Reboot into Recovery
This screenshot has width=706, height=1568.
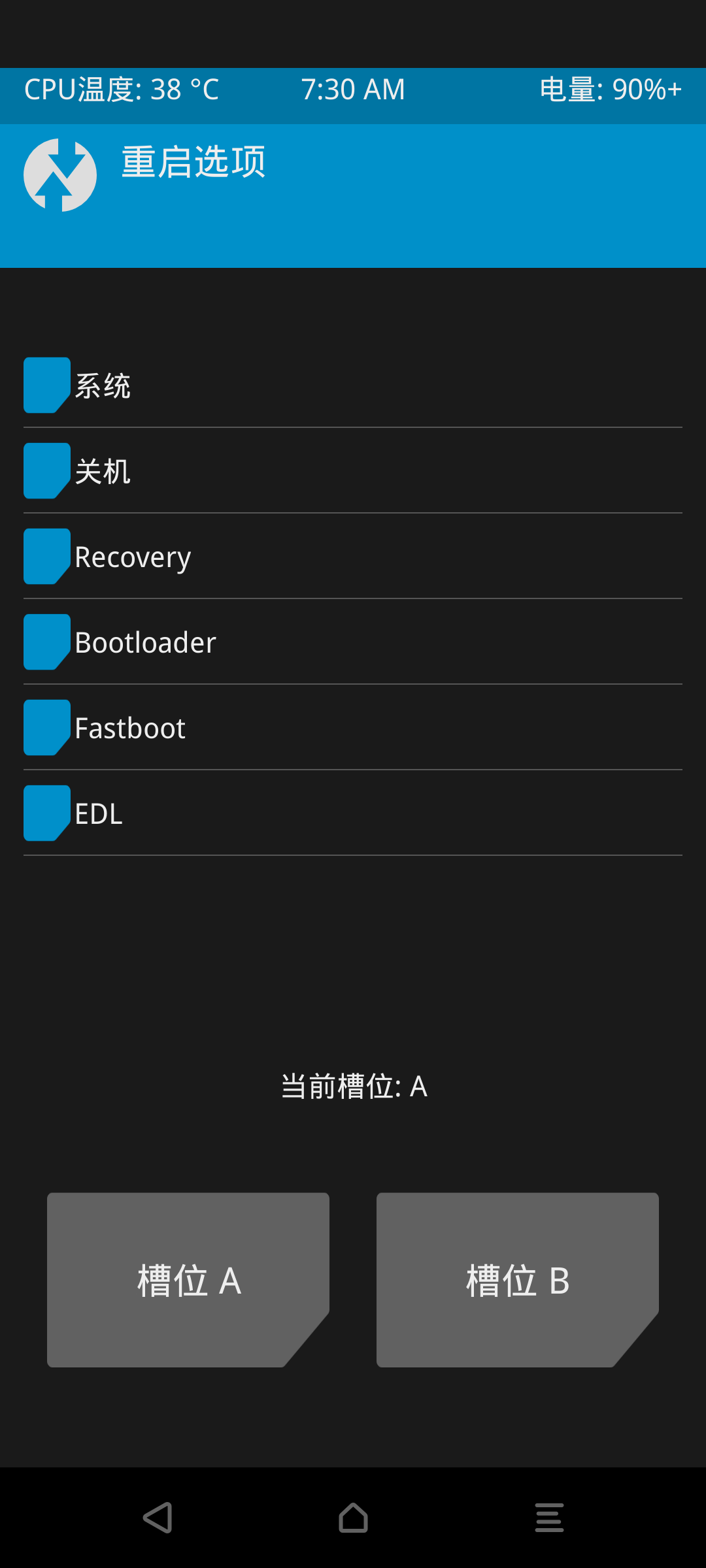coord(353,557)
